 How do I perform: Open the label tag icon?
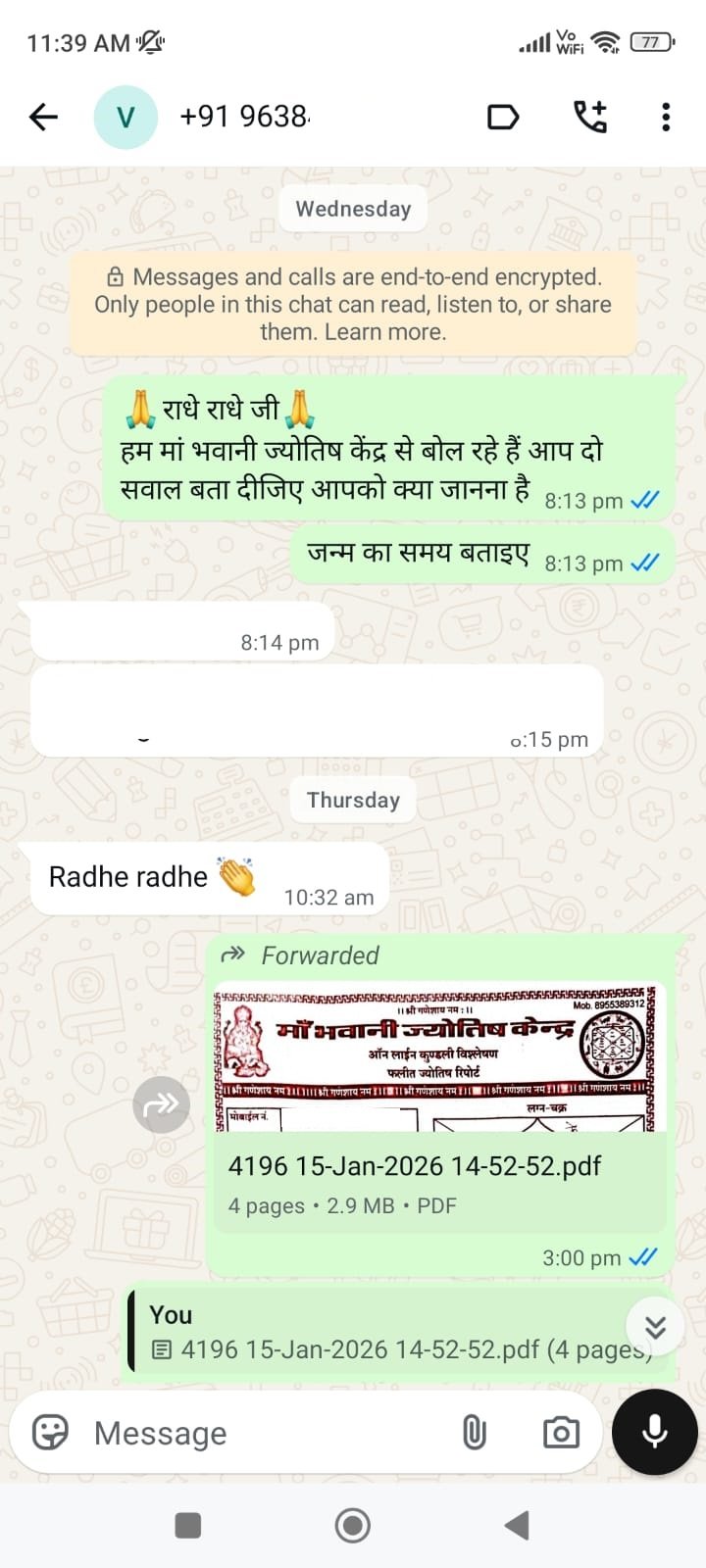click(x=503, y=118)
